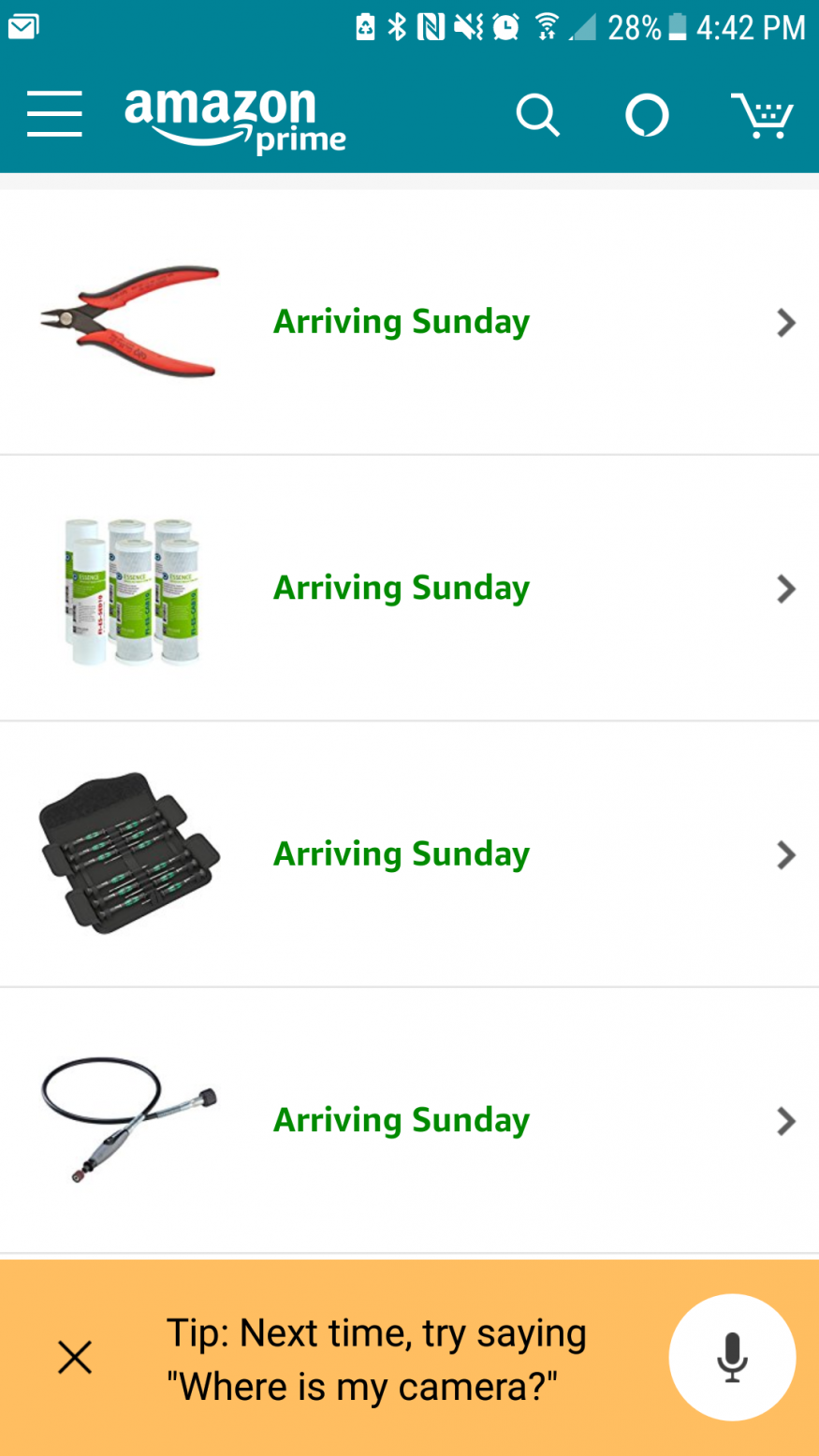Dismiss the voice tip banner
This screenshot has width=819, height=1456.
(75, 1357)
